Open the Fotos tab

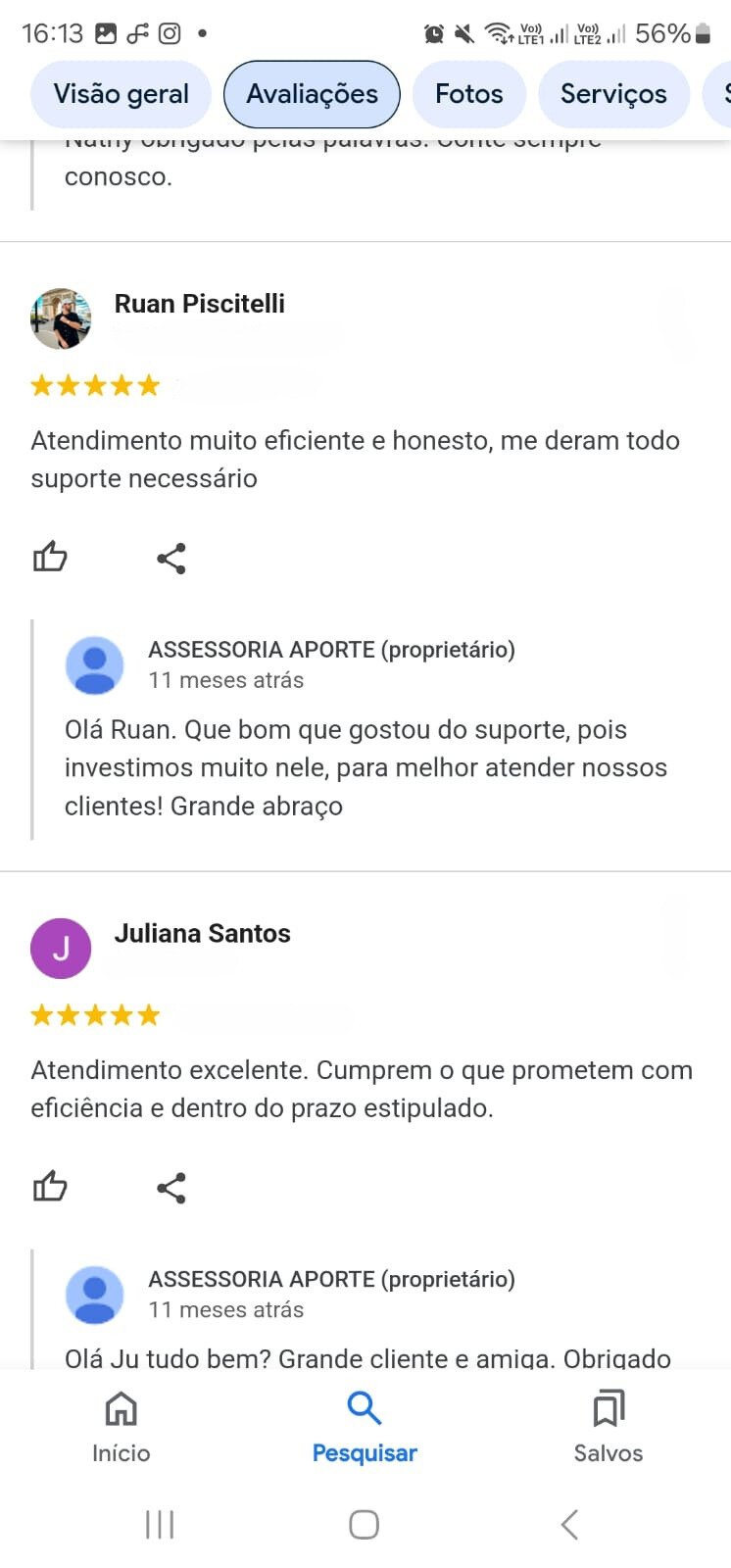tap(468, 94)
